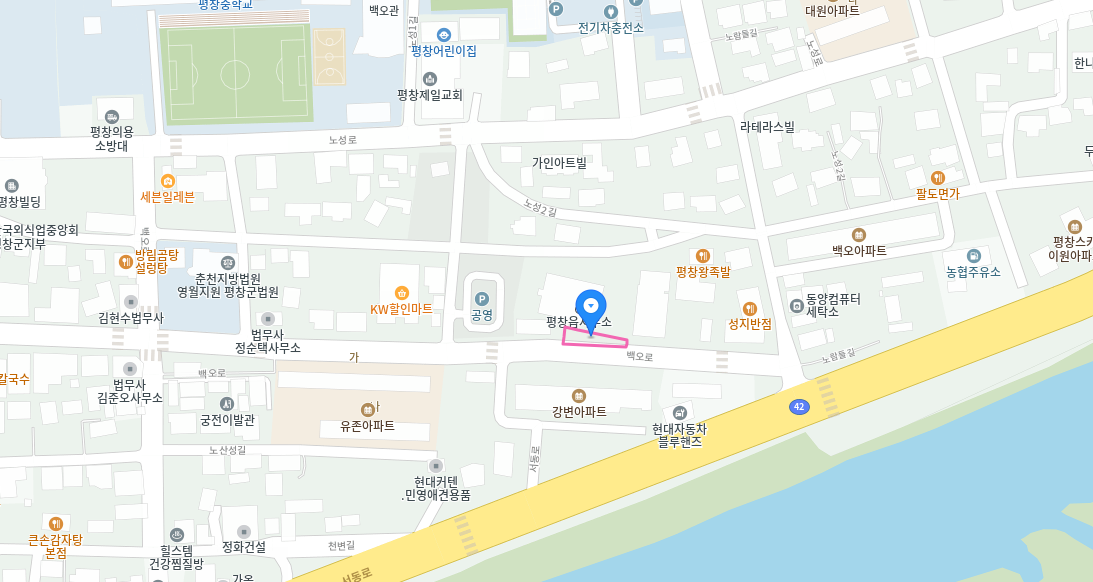1093x582 pixels.
Task: Open the 세븐일레븐 convenience store marker
Action: click(167, 181)
